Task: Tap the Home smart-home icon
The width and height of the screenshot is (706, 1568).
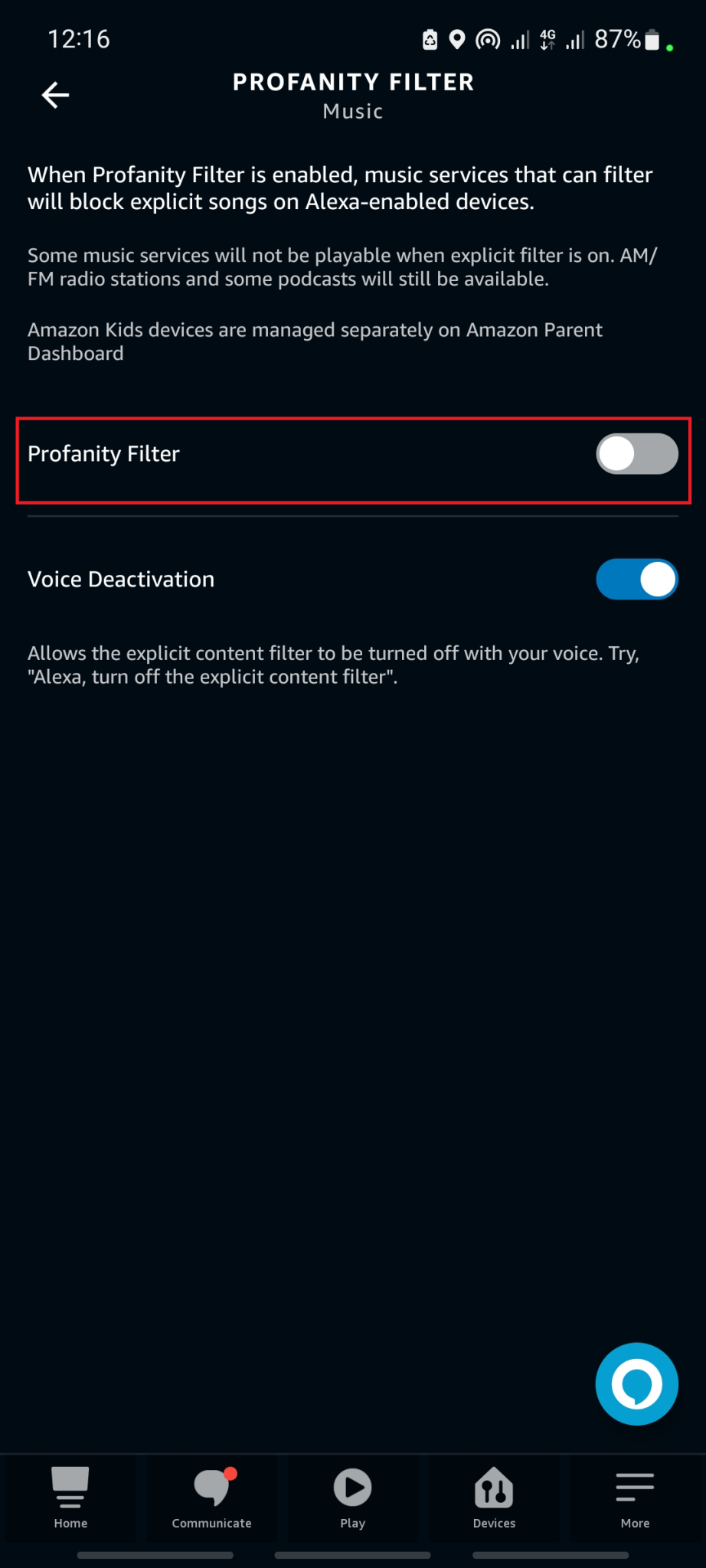Action: coord(70,1486)
